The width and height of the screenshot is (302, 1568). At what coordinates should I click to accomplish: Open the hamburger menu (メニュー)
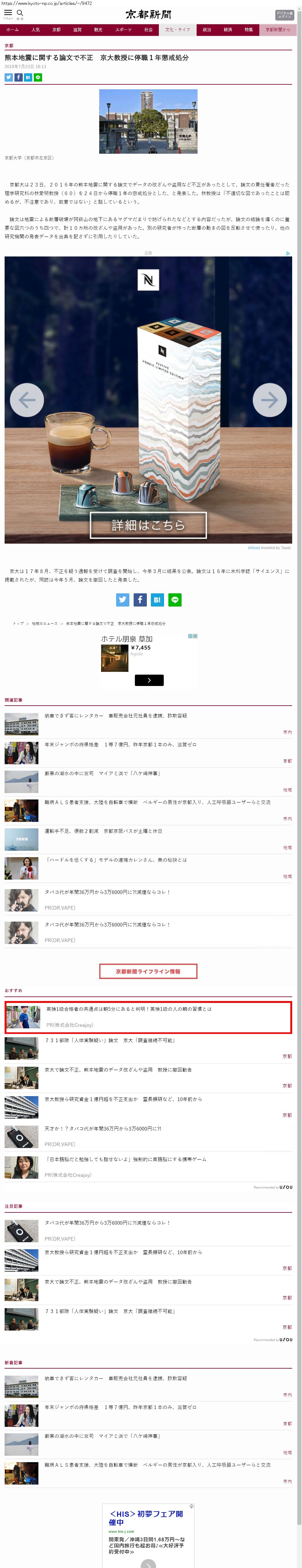tap(8, 13)
